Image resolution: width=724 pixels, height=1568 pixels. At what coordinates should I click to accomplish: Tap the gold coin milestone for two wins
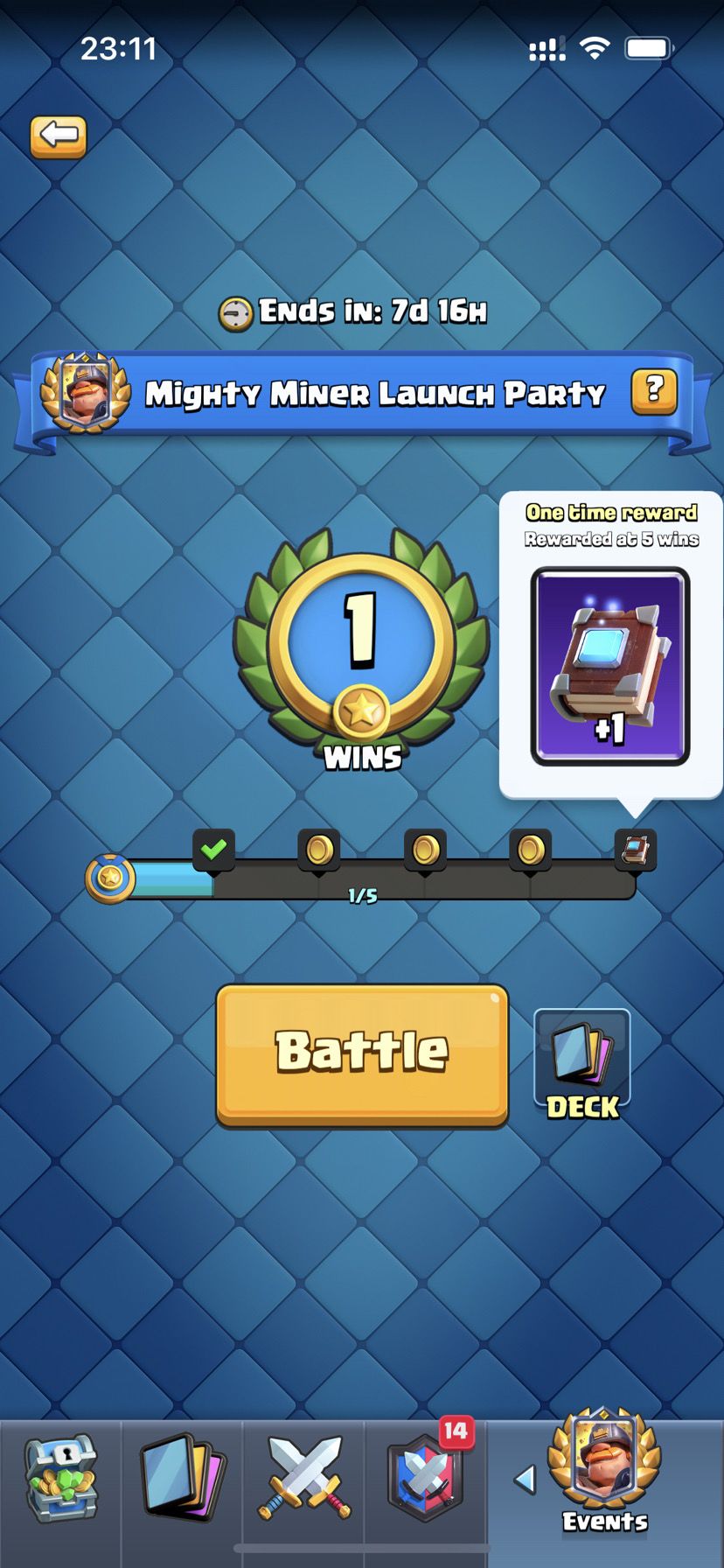pyautogui.click(x=318, y=849)
